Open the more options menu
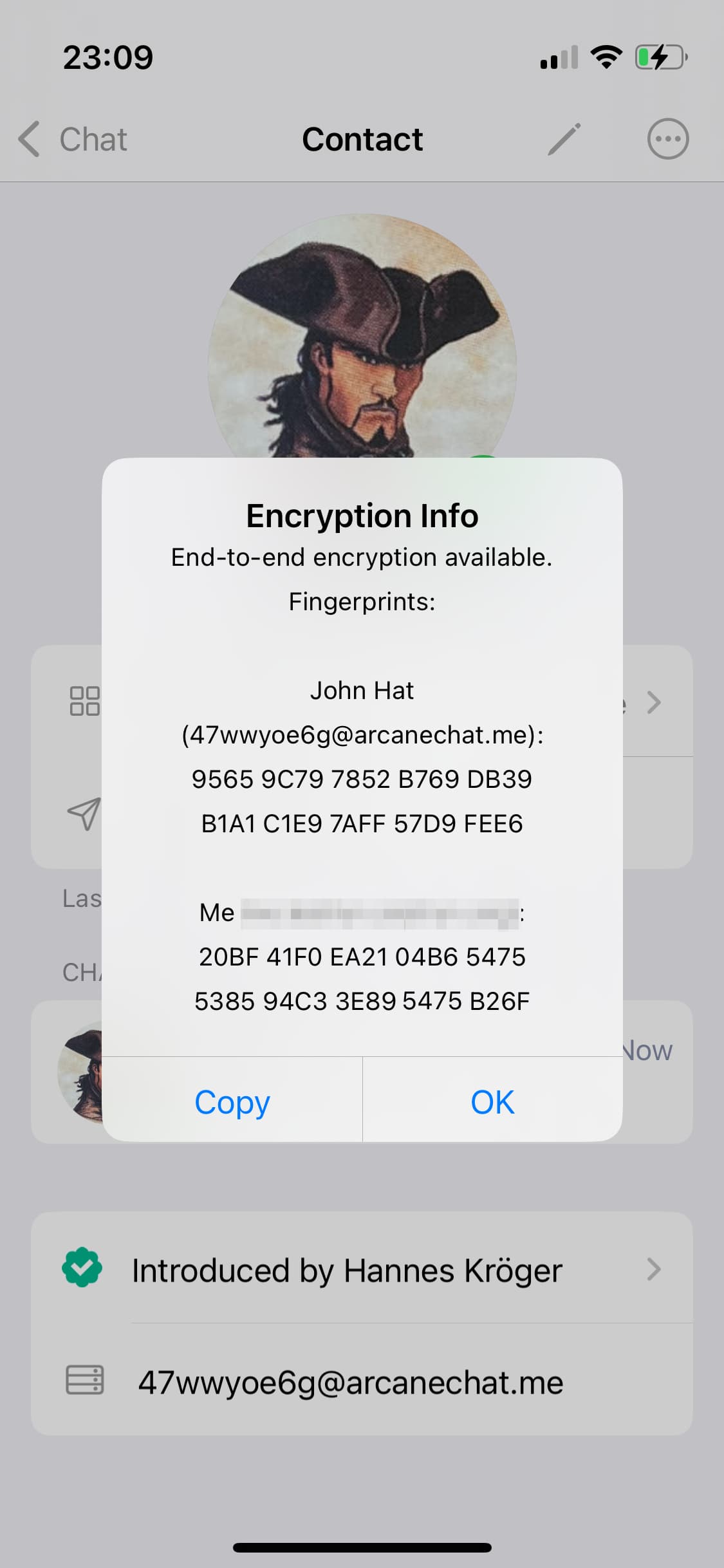The image size is (724, 1568). [x=667, y=139]
